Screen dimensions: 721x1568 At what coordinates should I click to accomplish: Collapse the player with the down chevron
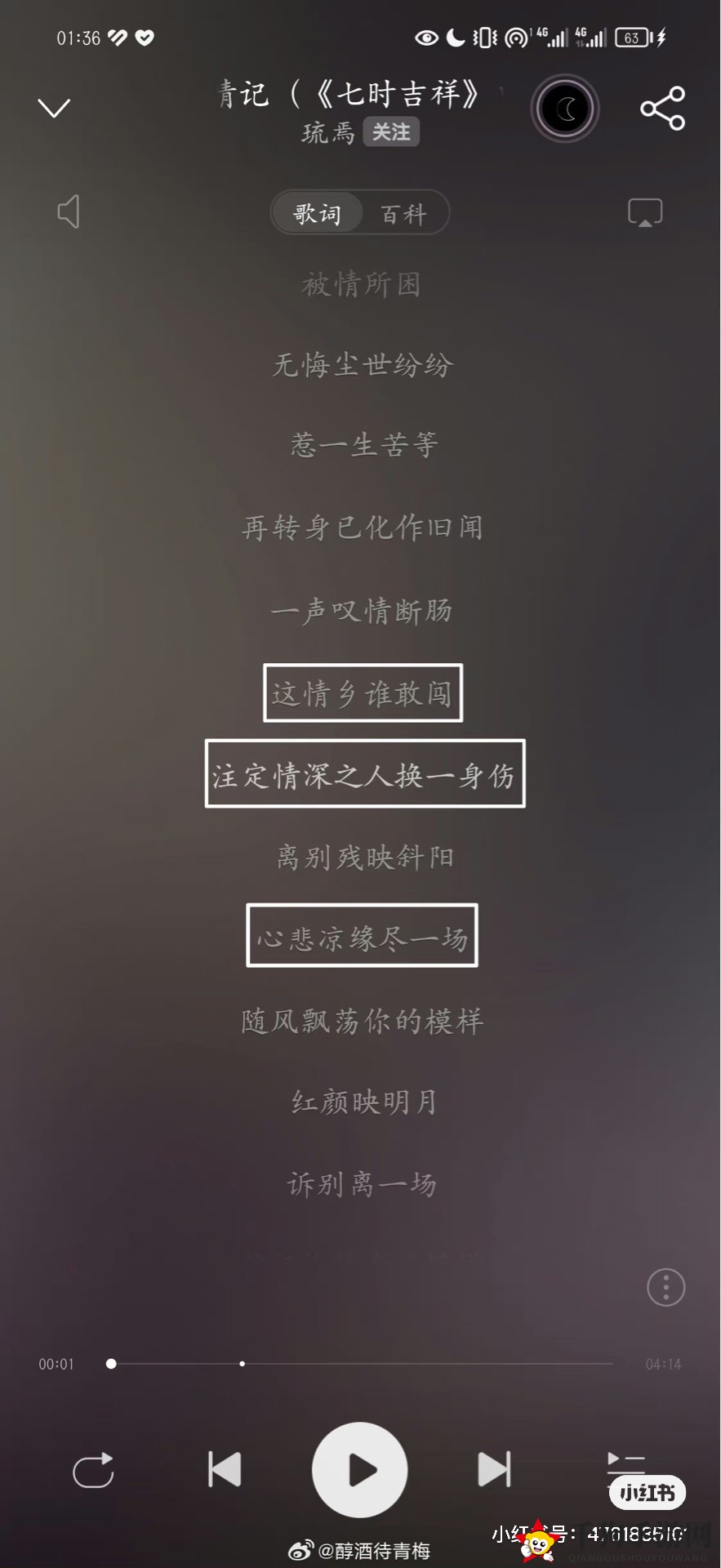point(54,108)
